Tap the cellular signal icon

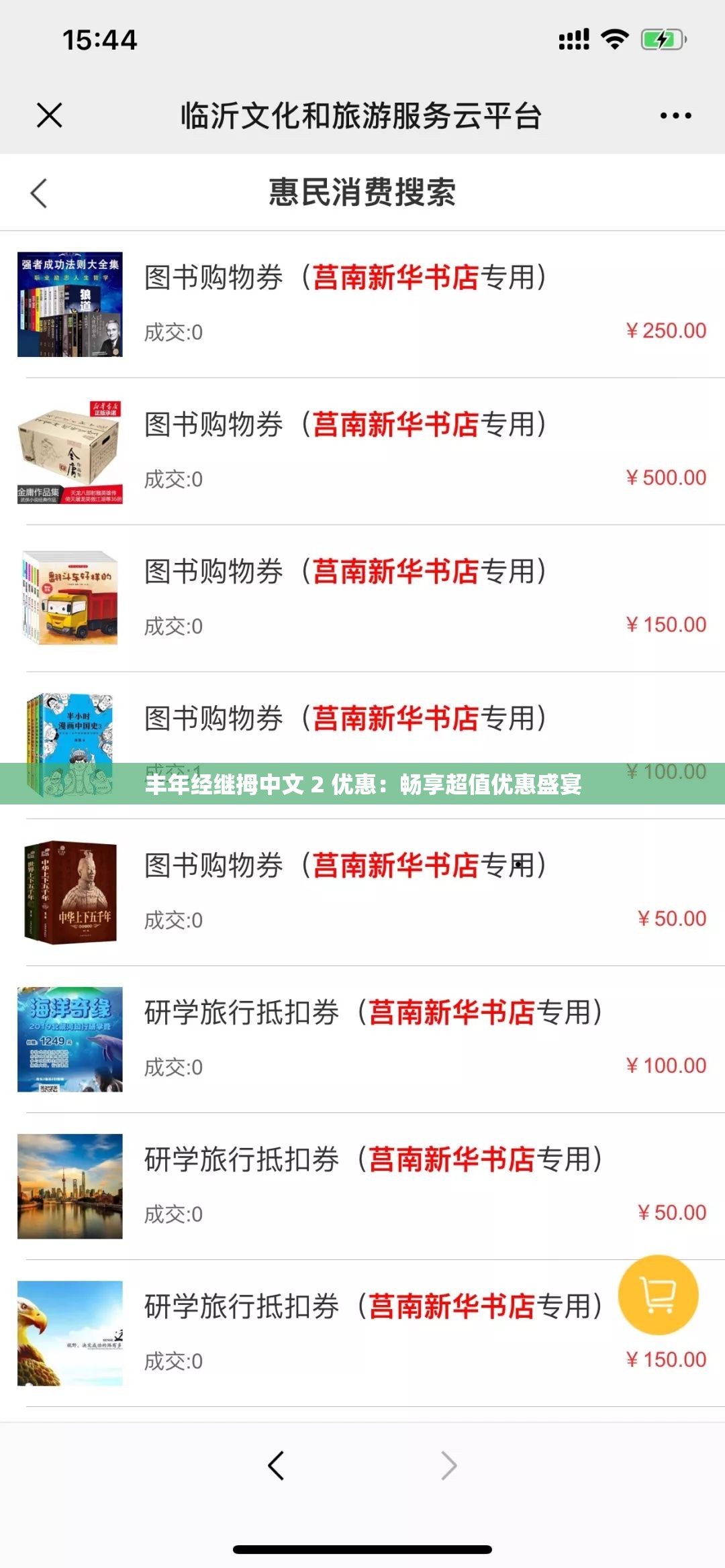(x=574, y=40)
